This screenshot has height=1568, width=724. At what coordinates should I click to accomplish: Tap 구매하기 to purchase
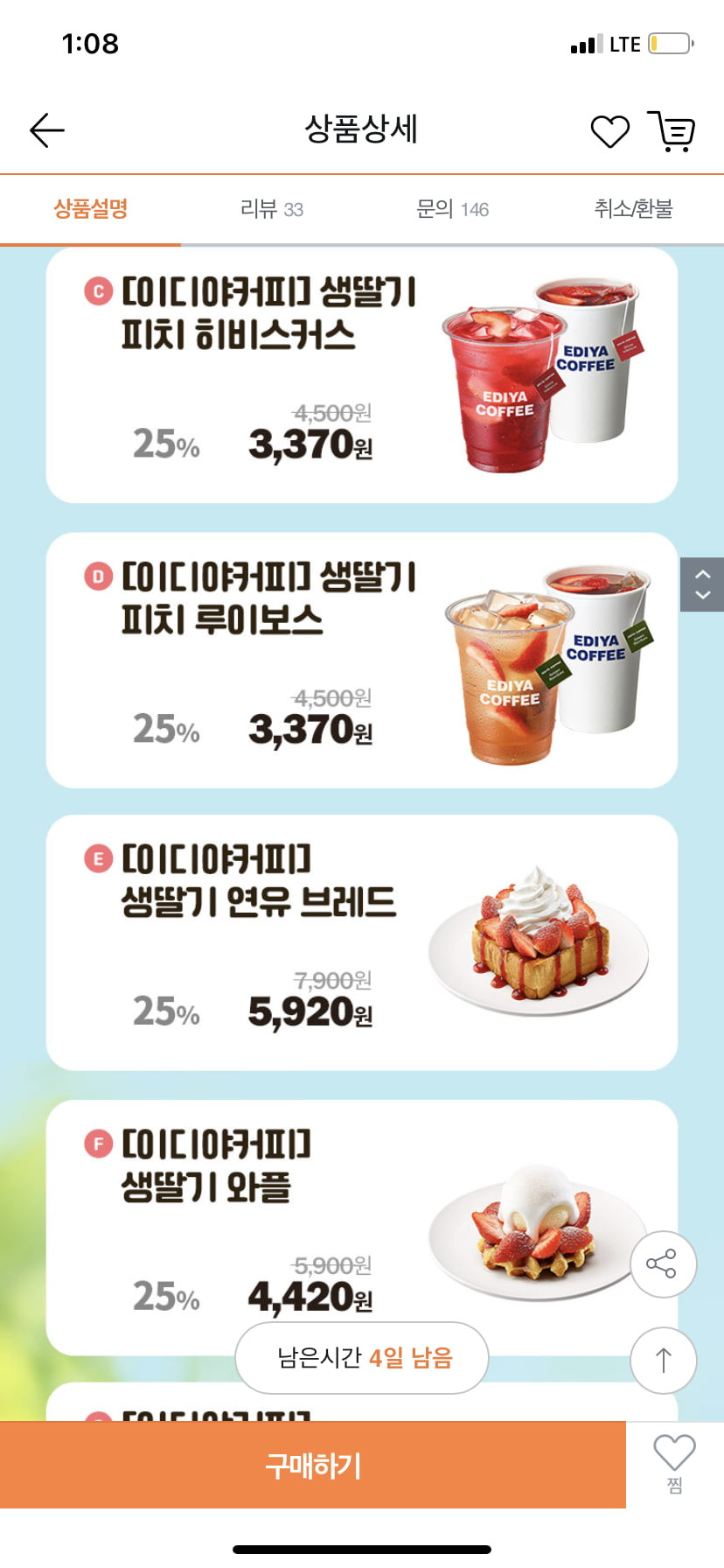313,1465
